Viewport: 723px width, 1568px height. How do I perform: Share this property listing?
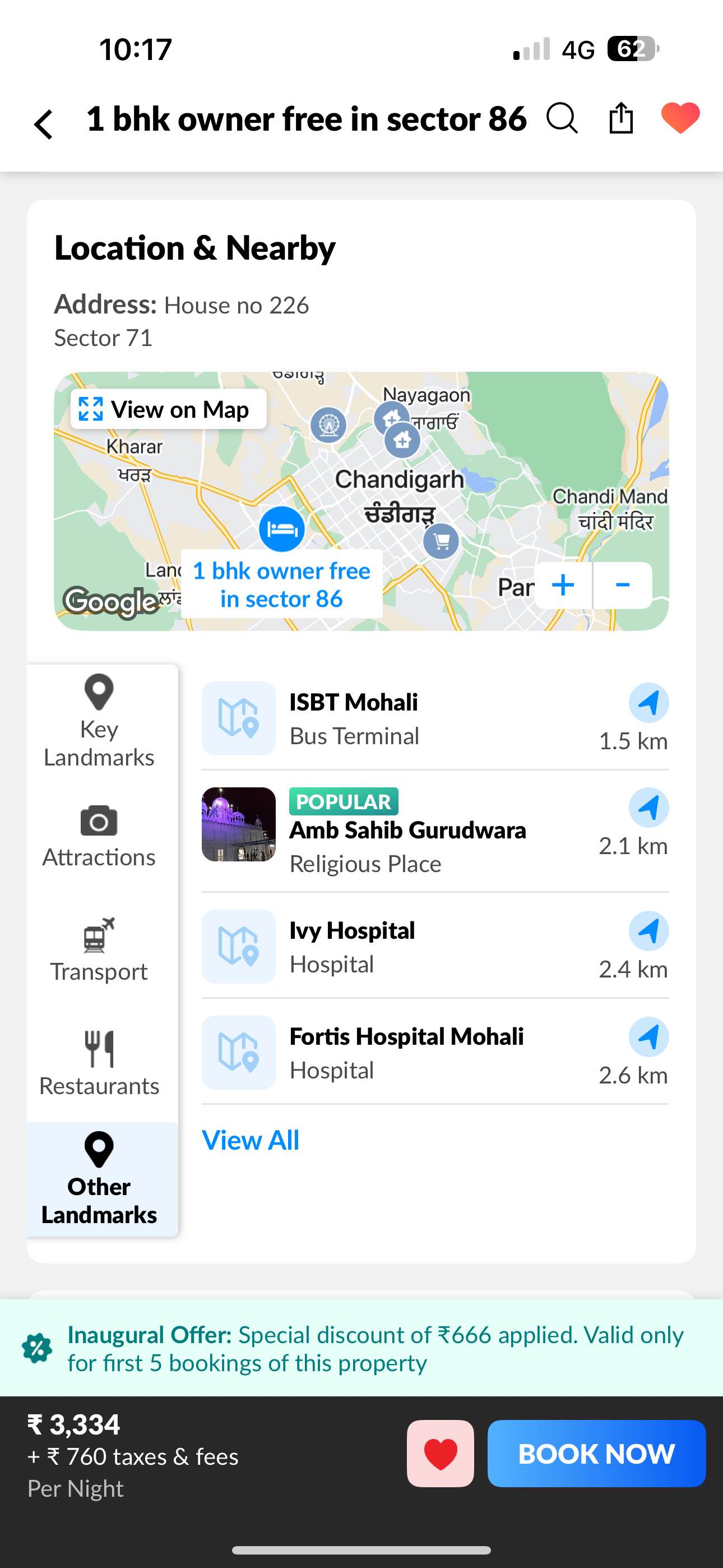point(621,118)
